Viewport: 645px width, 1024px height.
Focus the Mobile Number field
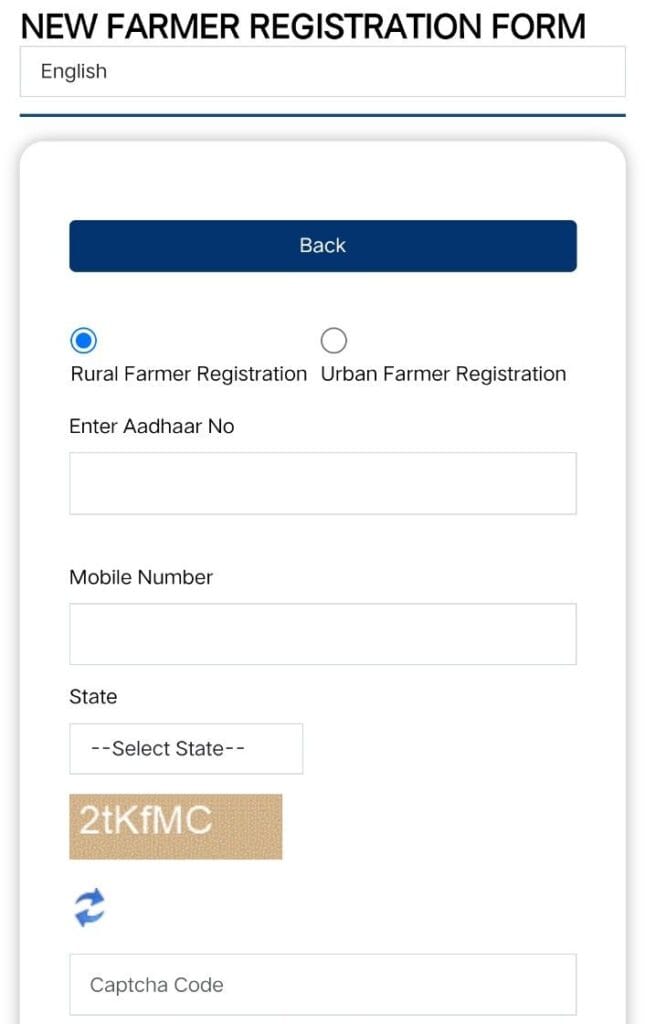pyautogui.click(x=322, y=634)
